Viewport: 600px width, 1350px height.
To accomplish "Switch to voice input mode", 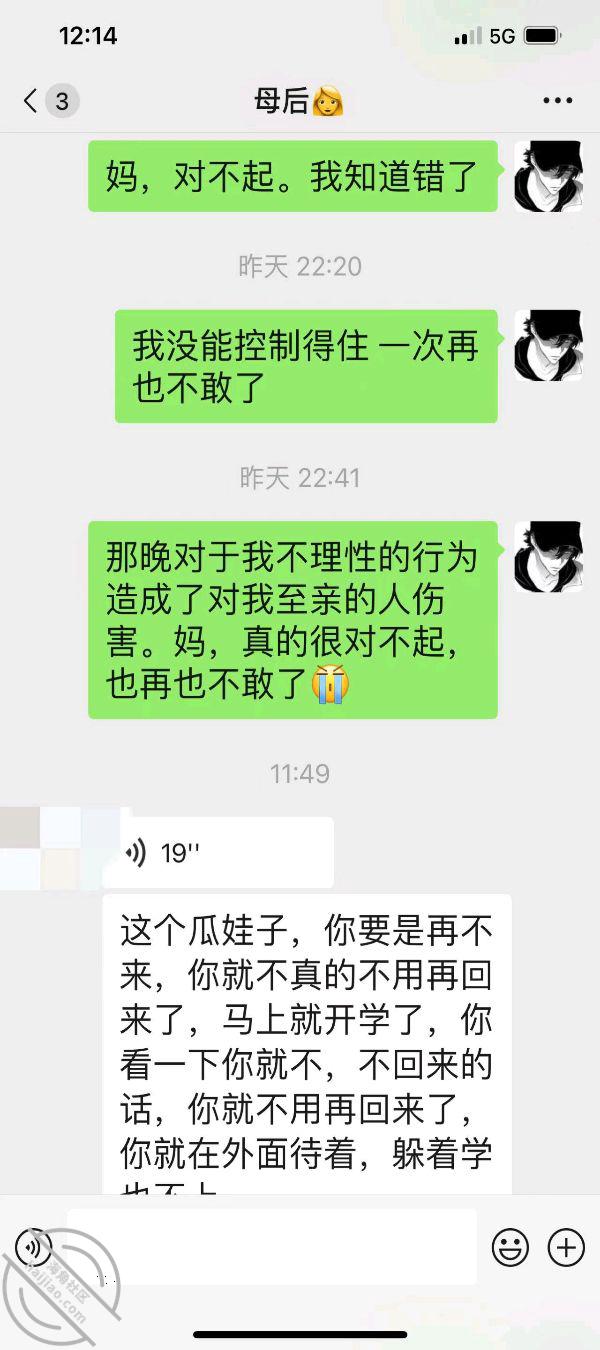I will click(34, 1247).
